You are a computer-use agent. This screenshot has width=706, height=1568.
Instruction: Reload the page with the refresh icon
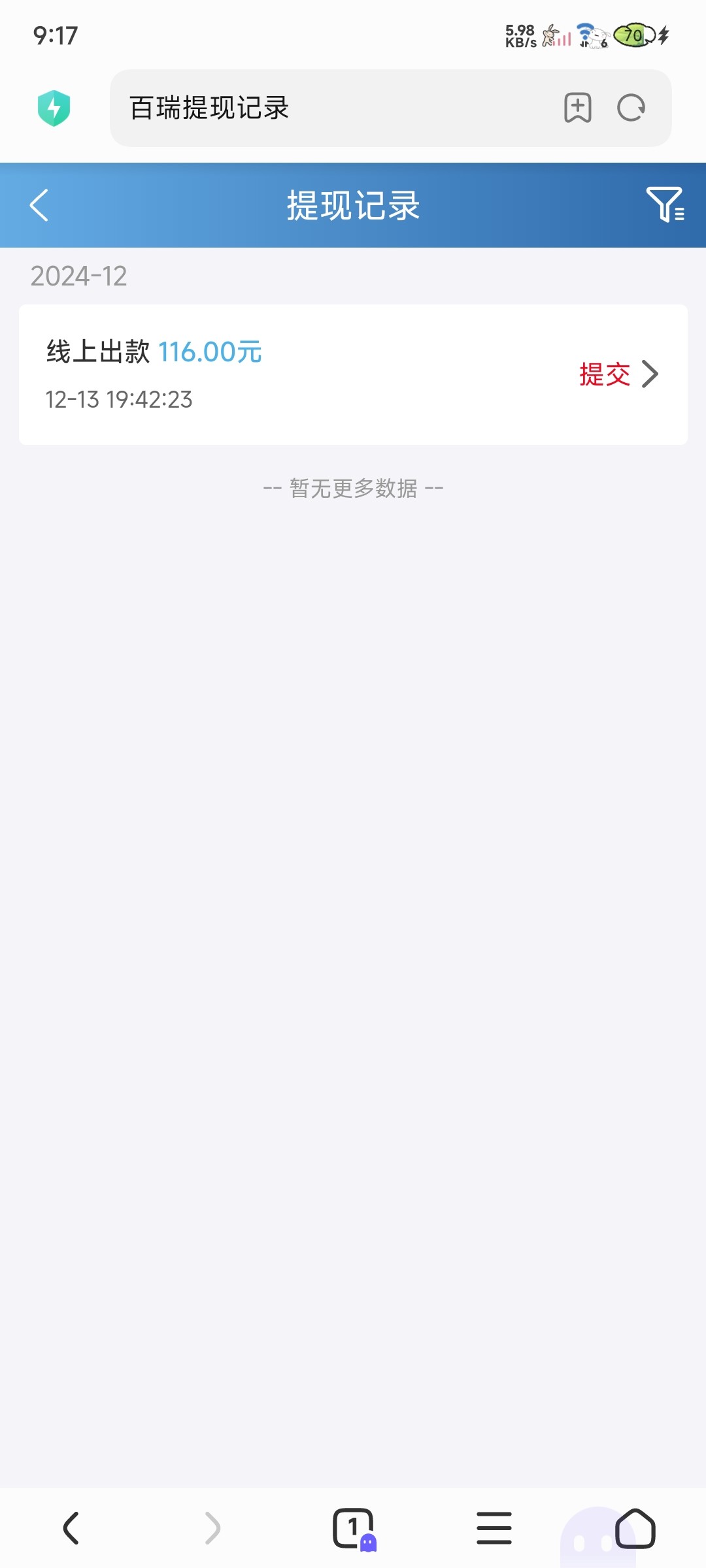coord(631,108)
